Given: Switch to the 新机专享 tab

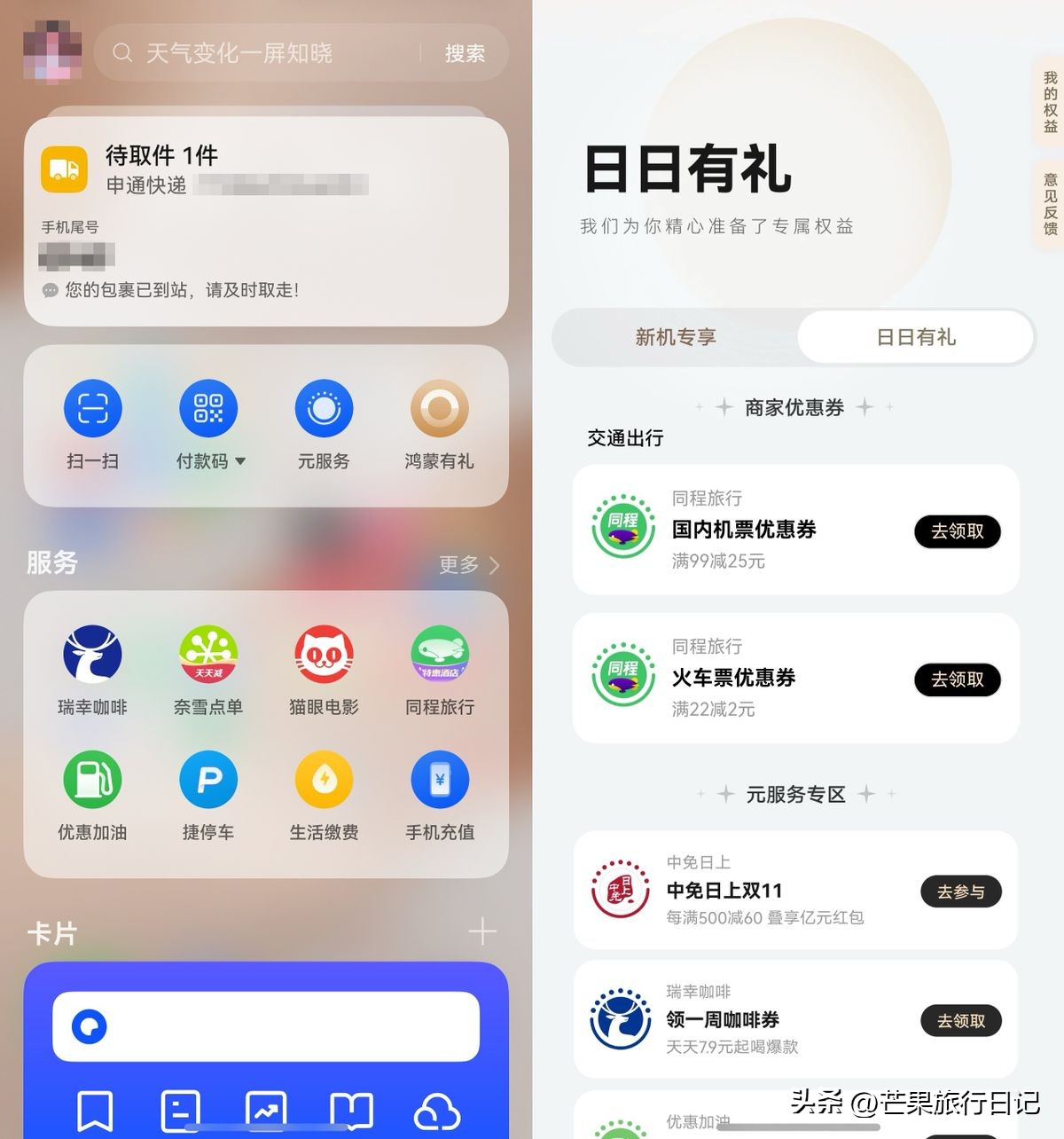Looking at the screenshot, I should [x=676, y=337].
